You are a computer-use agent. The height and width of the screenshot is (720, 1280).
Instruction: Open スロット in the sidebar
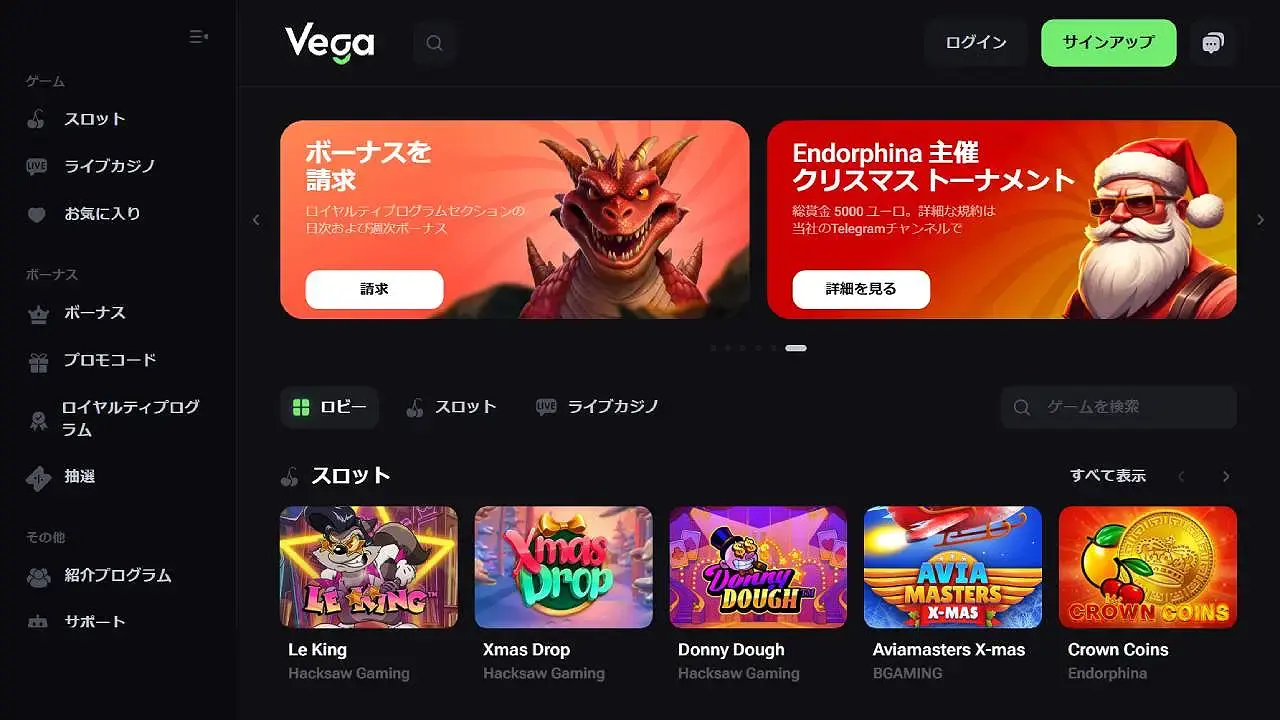[94, 119]
